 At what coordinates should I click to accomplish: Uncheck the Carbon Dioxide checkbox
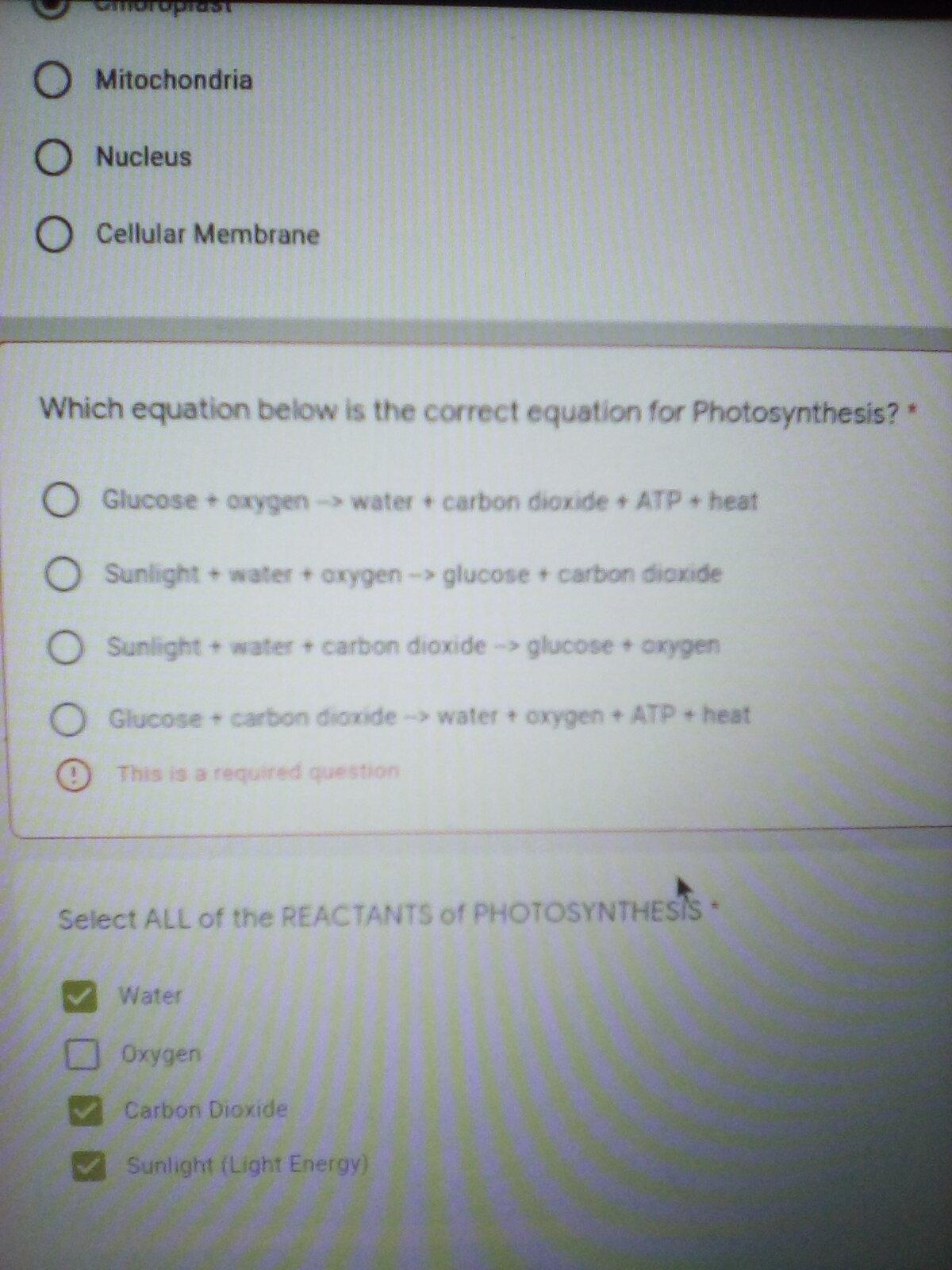85,1110
